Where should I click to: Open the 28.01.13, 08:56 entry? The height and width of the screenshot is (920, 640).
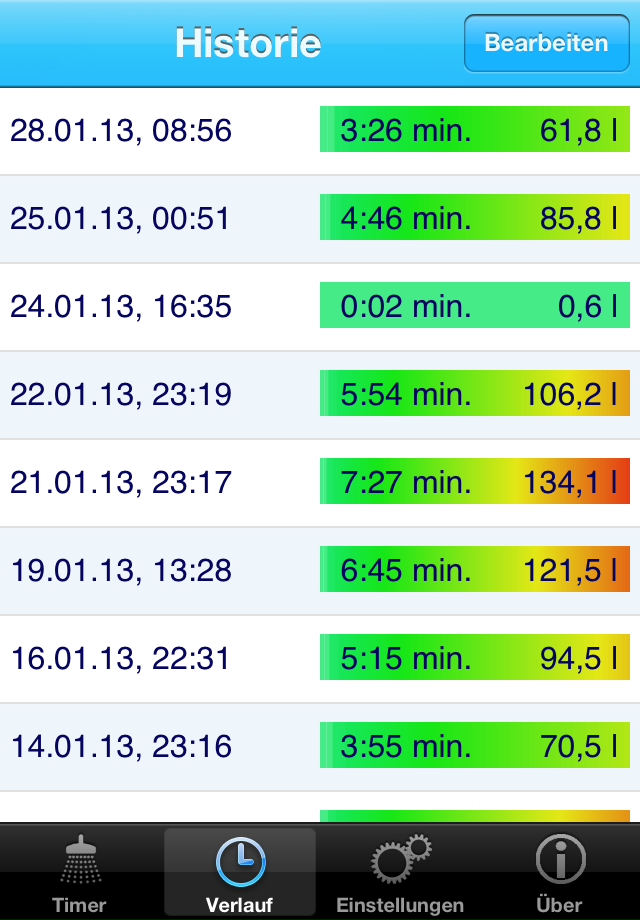(x=320, y=131)
